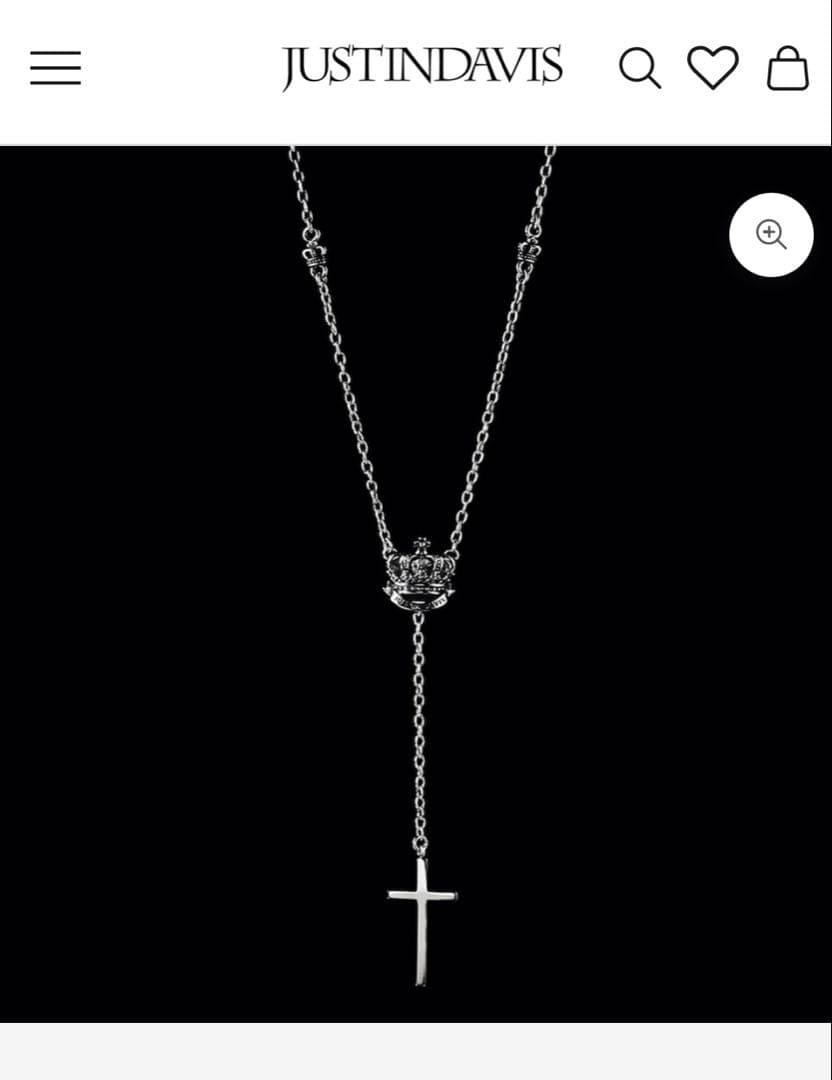The height and width of the screenshot is (1080, 832).
Task: Open the wishlist heart icon
Action: pos(712,68)
